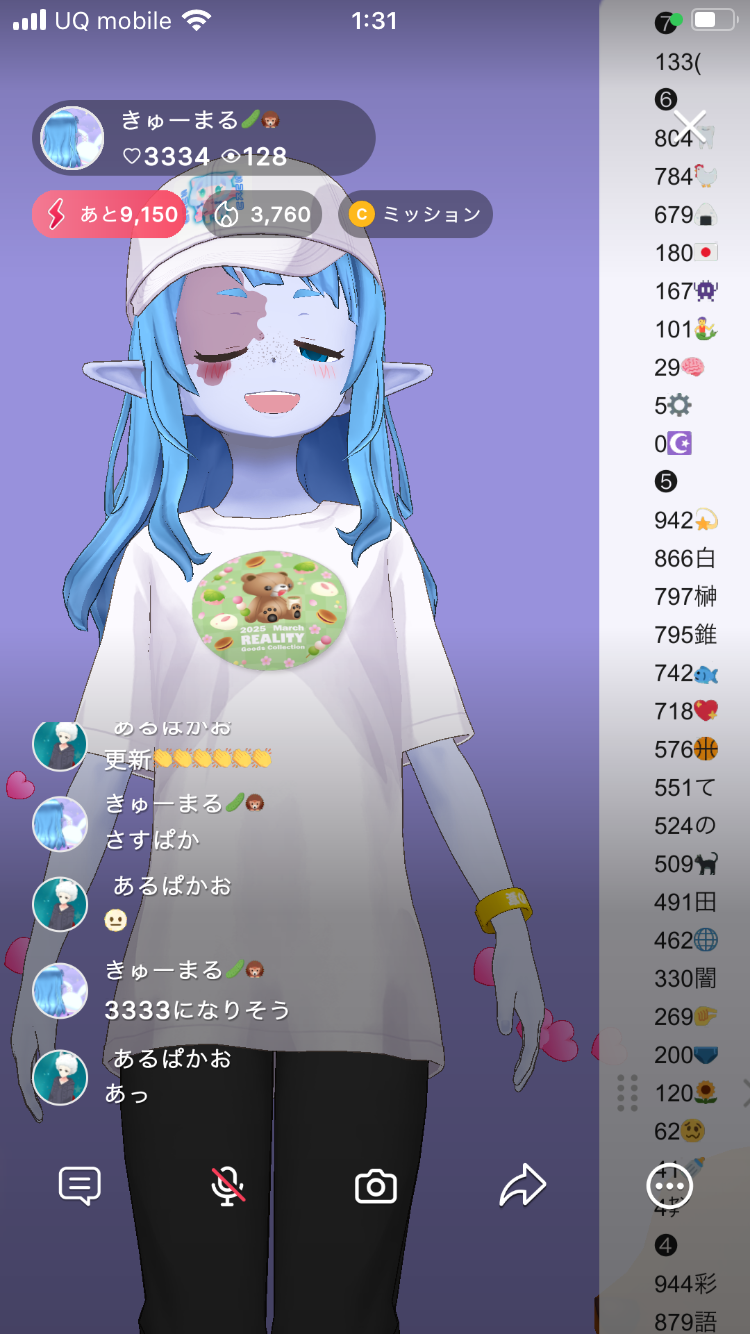
Task: Share this live stream
Action: [x=522, y=1187]
